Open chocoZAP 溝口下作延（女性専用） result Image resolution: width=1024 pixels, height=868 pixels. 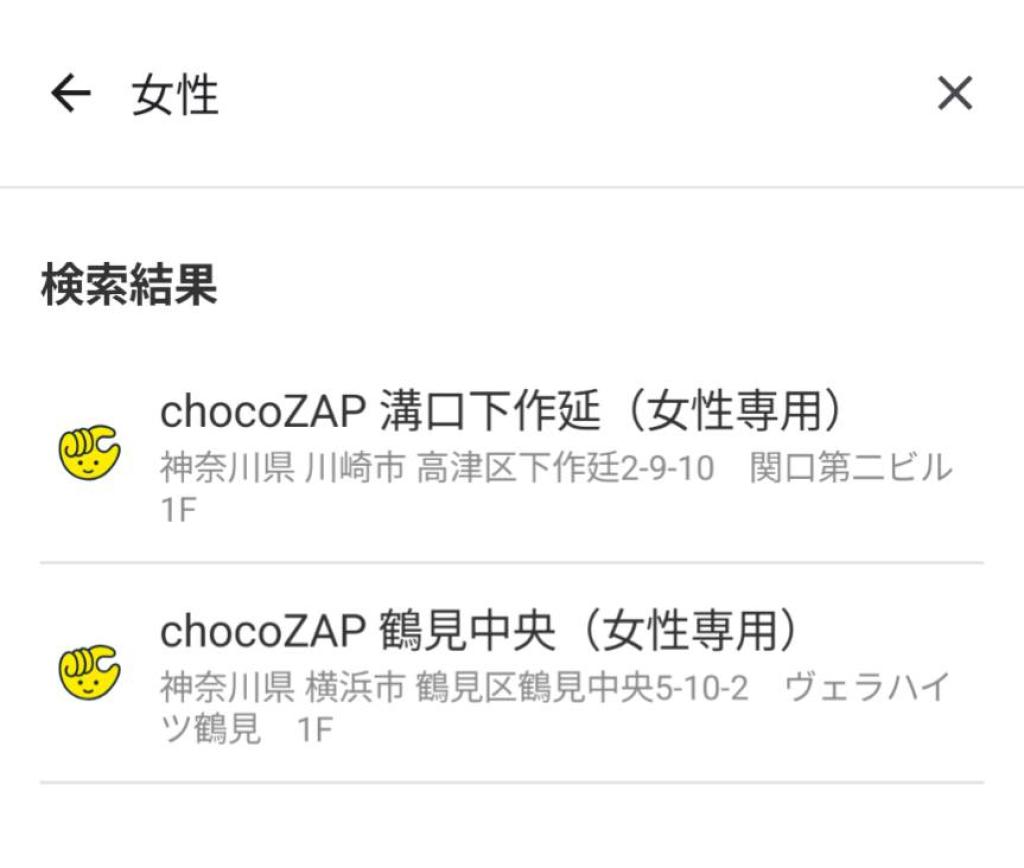point(510,453)
